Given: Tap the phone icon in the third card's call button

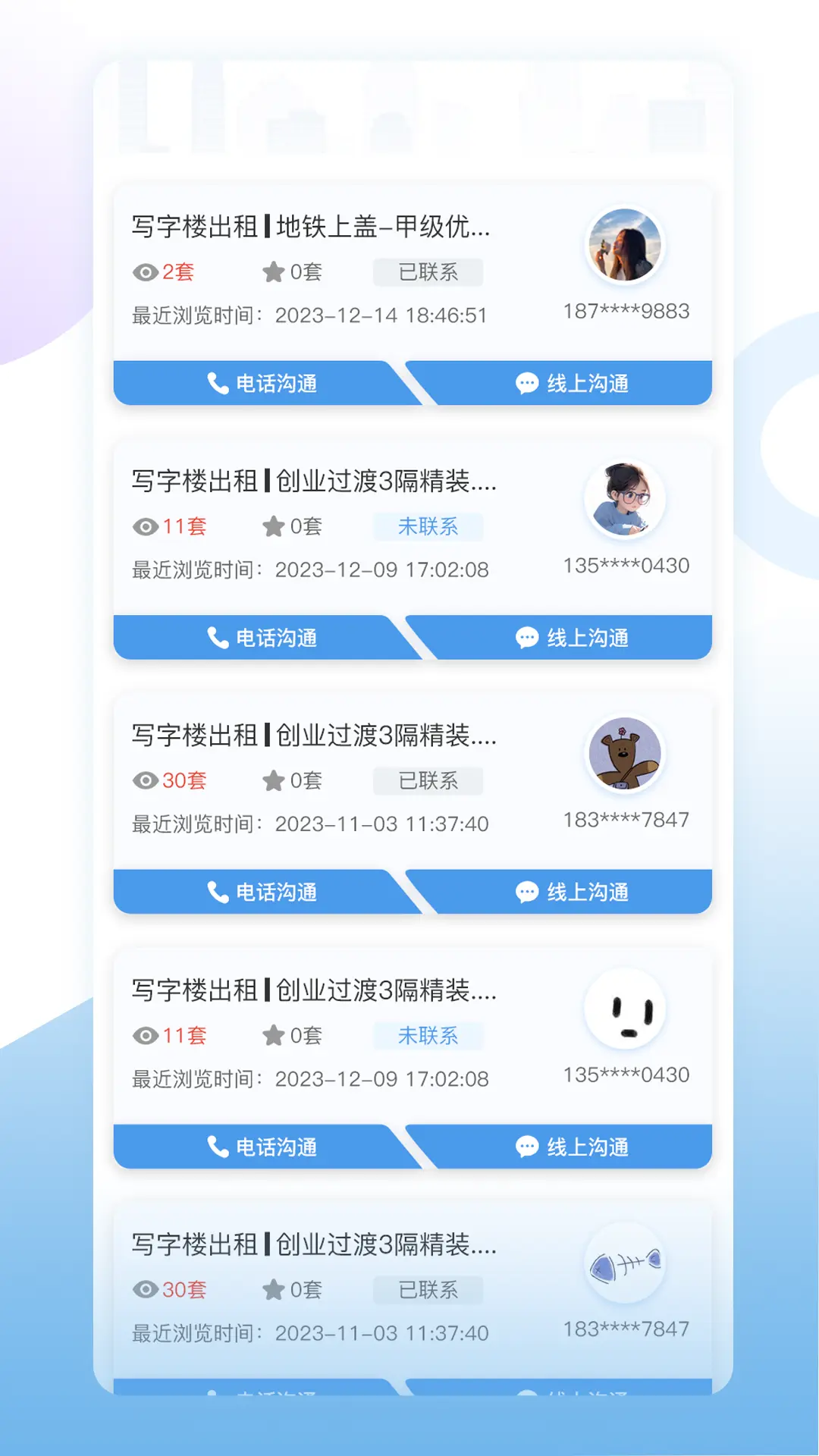Looking at the screenshot, I should (x=217, y=892).
